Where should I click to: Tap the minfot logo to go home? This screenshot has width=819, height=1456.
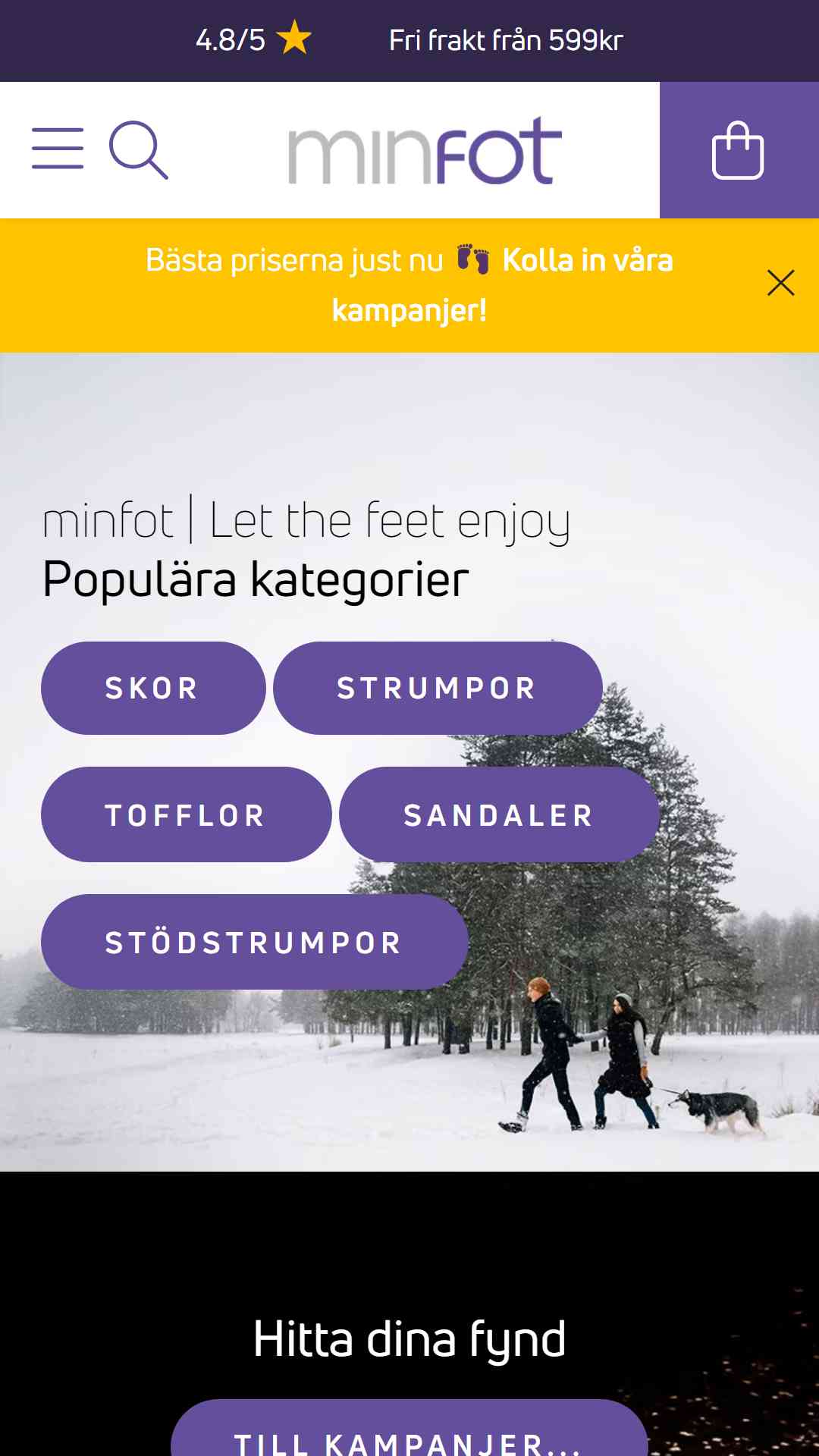425,150
